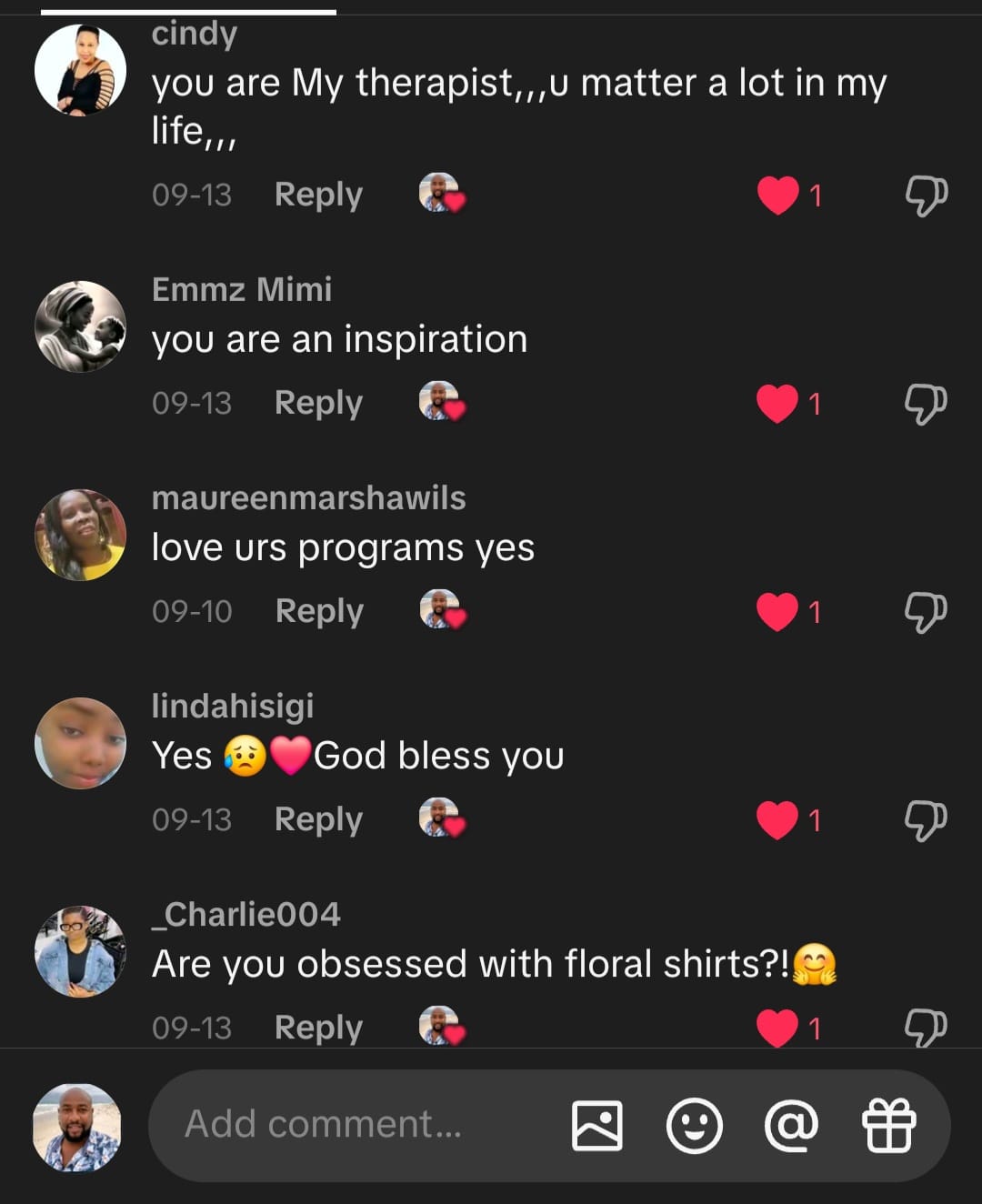Open _Charlie004's profile username
Screen dimensions: 982x1204
click(x=246, y=914)
